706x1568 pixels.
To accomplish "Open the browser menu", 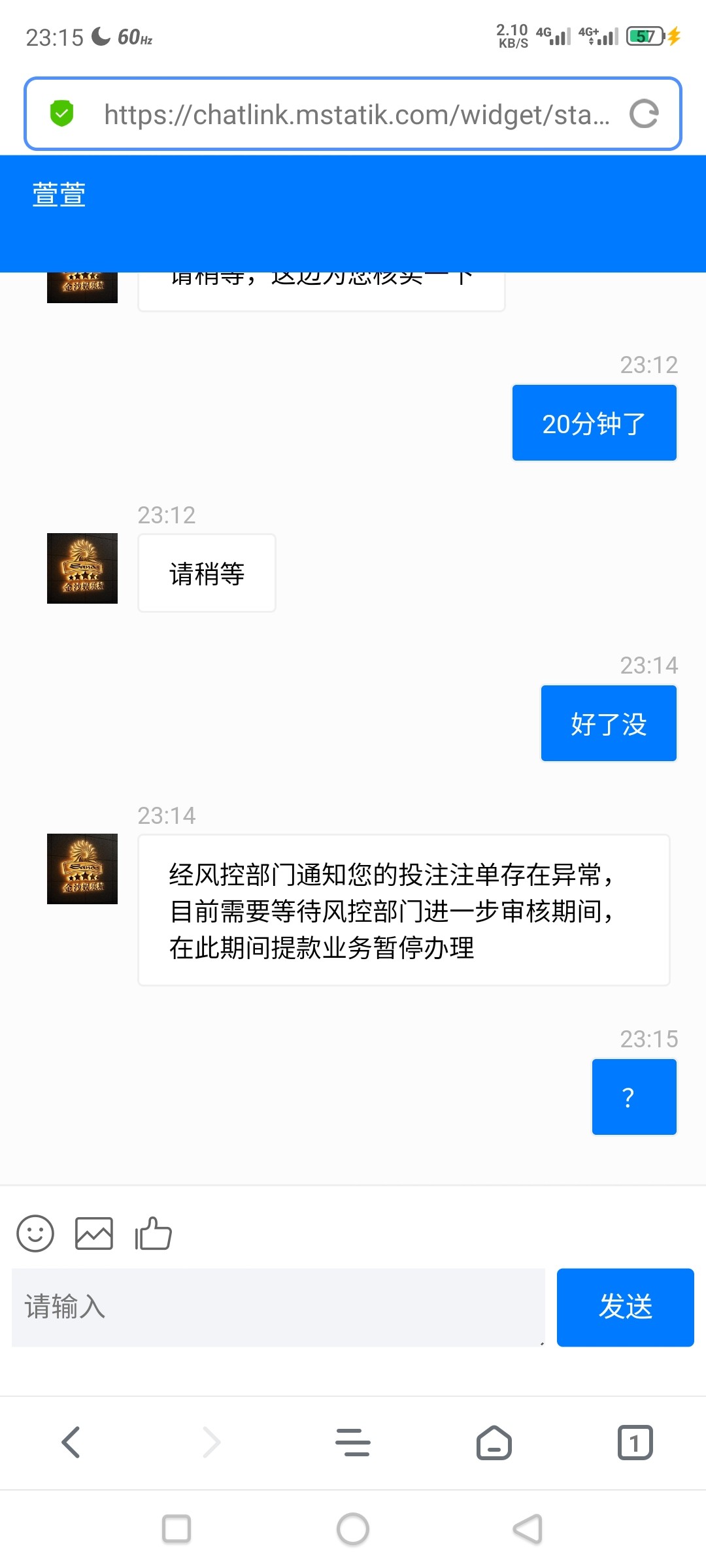I will [353, 1443].
